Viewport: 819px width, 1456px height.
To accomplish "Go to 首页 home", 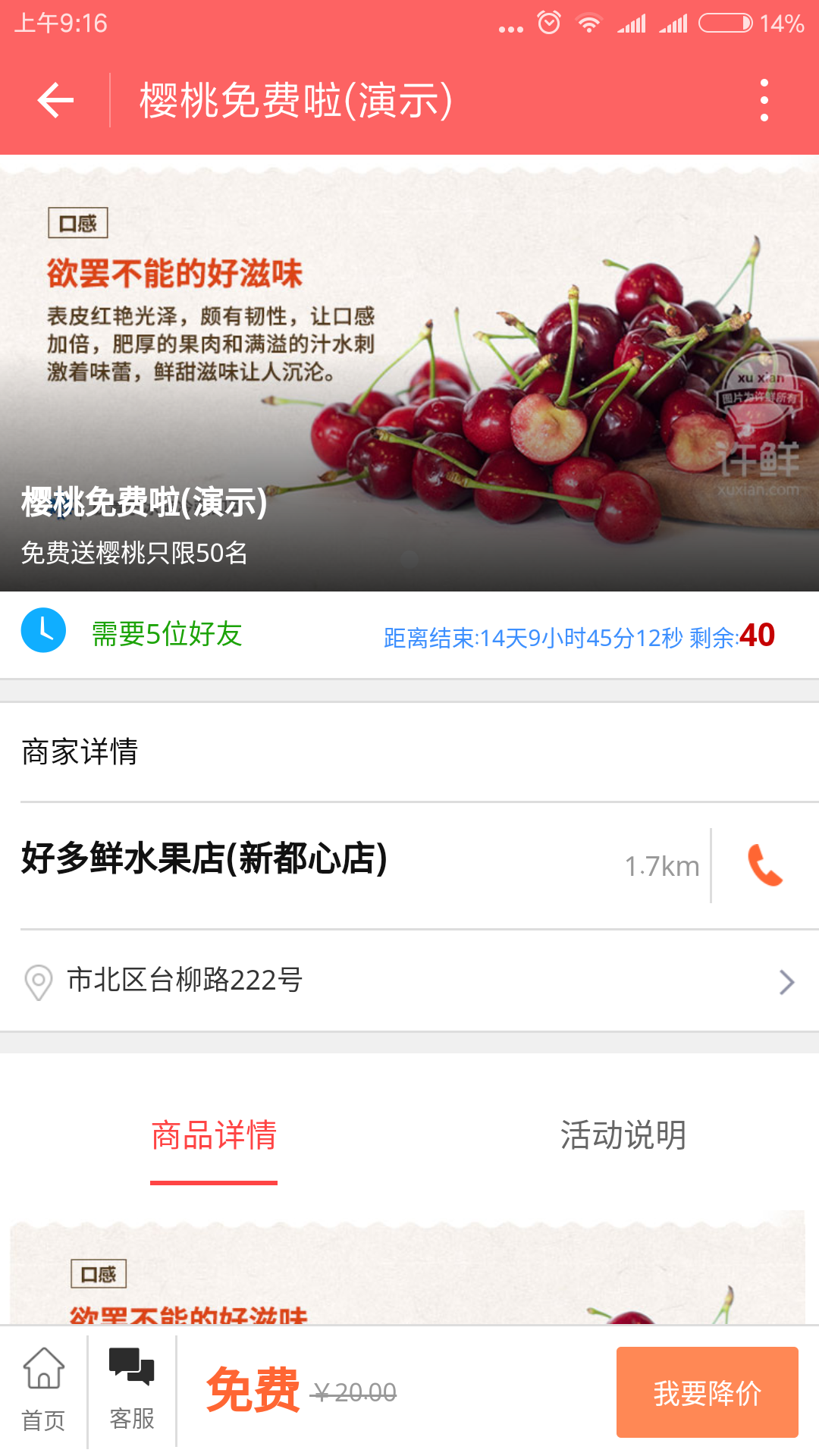I will click(x=43, y=1390).
